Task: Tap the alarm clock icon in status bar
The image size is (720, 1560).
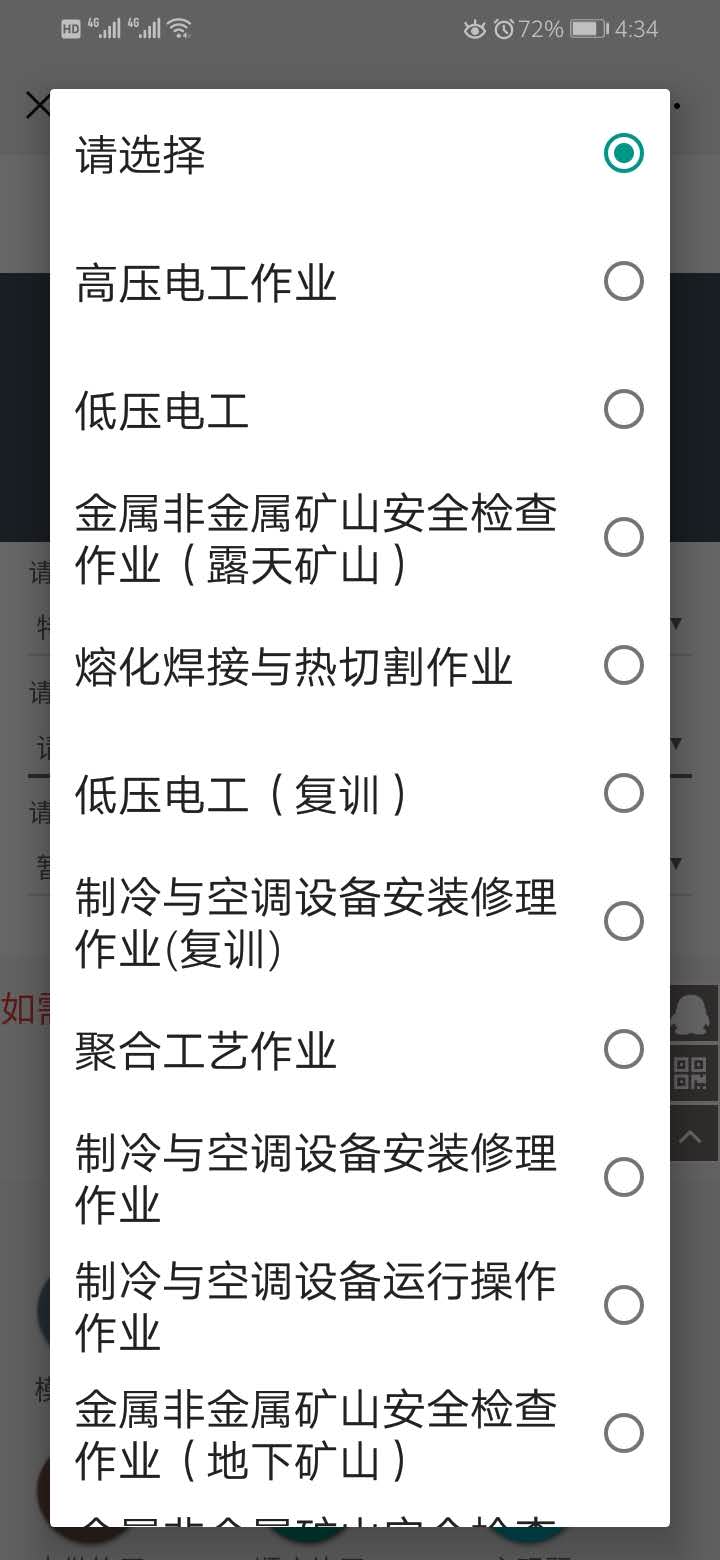Action: 506,29
